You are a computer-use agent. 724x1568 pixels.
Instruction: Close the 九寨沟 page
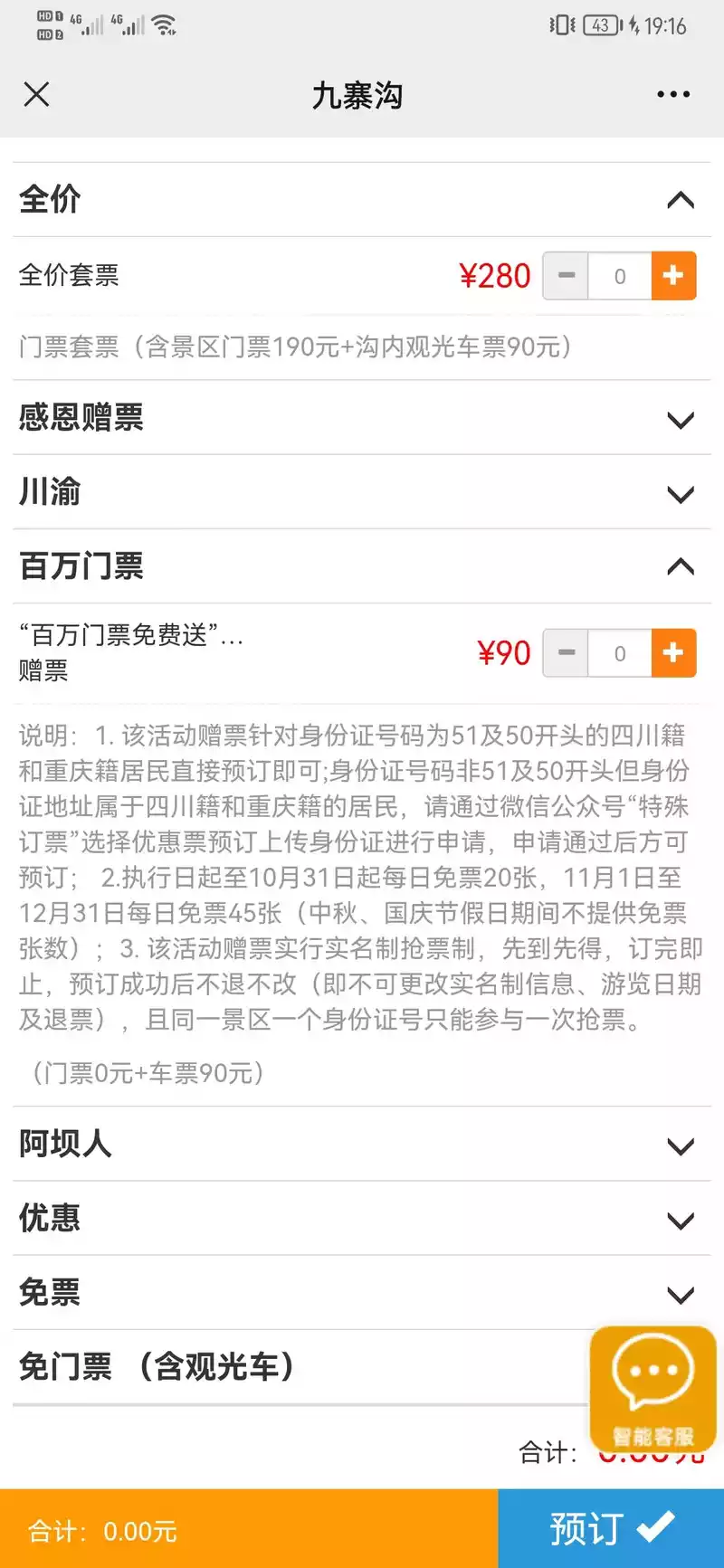pos(36,94)
